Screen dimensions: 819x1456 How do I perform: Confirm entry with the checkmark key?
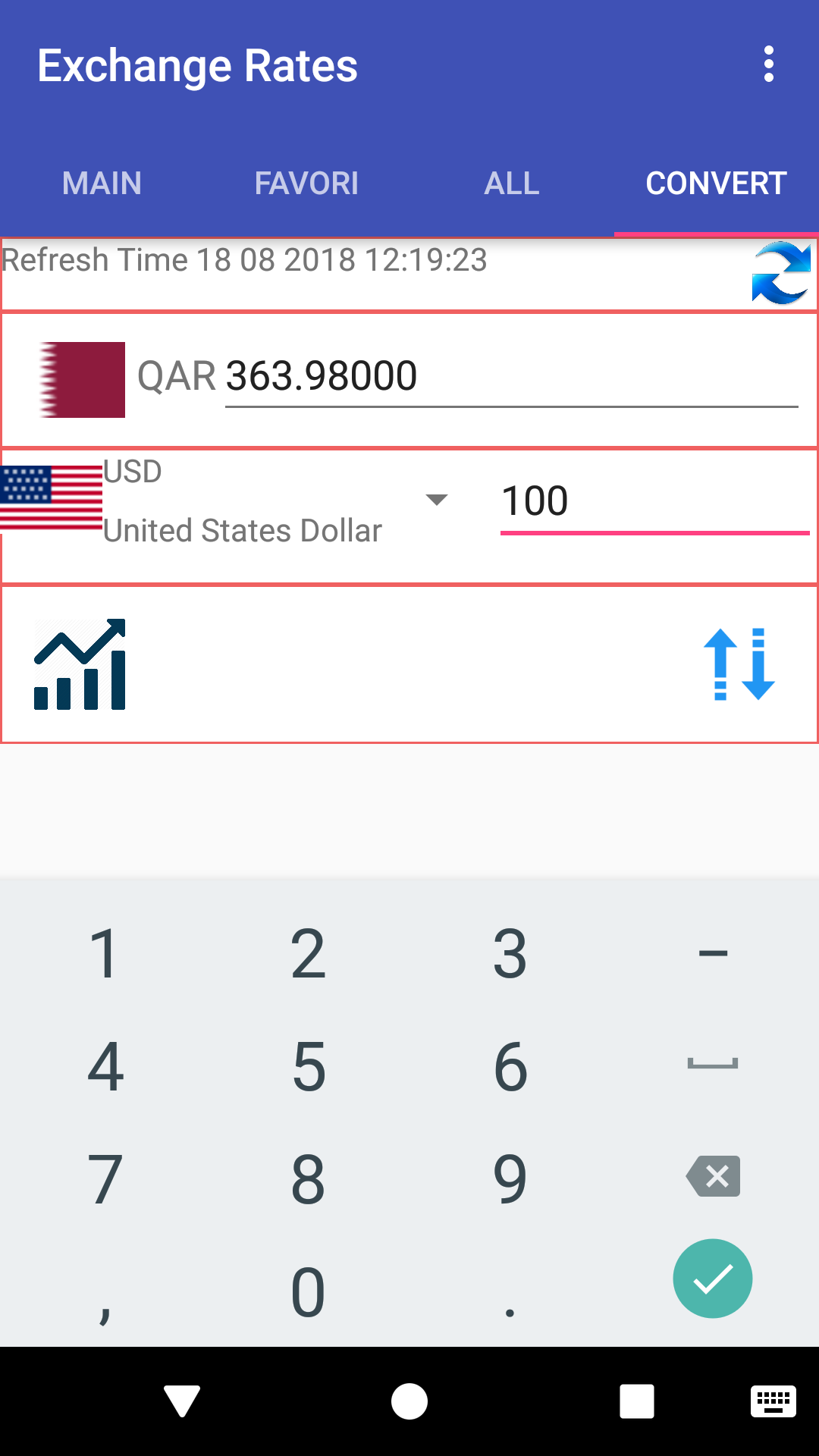tap(713, 1279)
